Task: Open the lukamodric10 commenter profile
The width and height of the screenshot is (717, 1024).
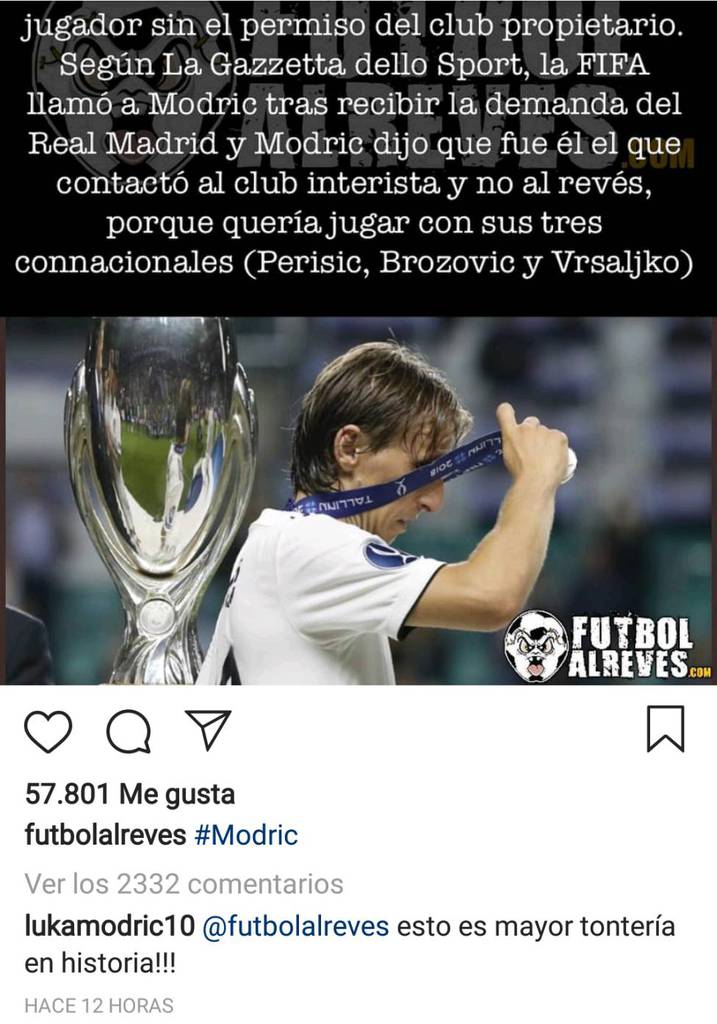Action: pyautogui.click(x=109, y=927)
